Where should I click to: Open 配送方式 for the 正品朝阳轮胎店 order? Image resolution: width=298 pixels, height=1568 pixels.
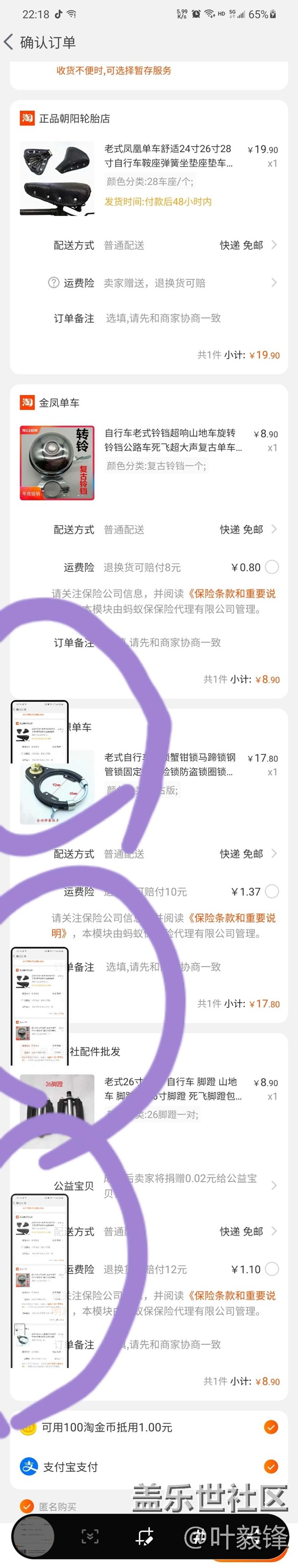pos(164,245)
